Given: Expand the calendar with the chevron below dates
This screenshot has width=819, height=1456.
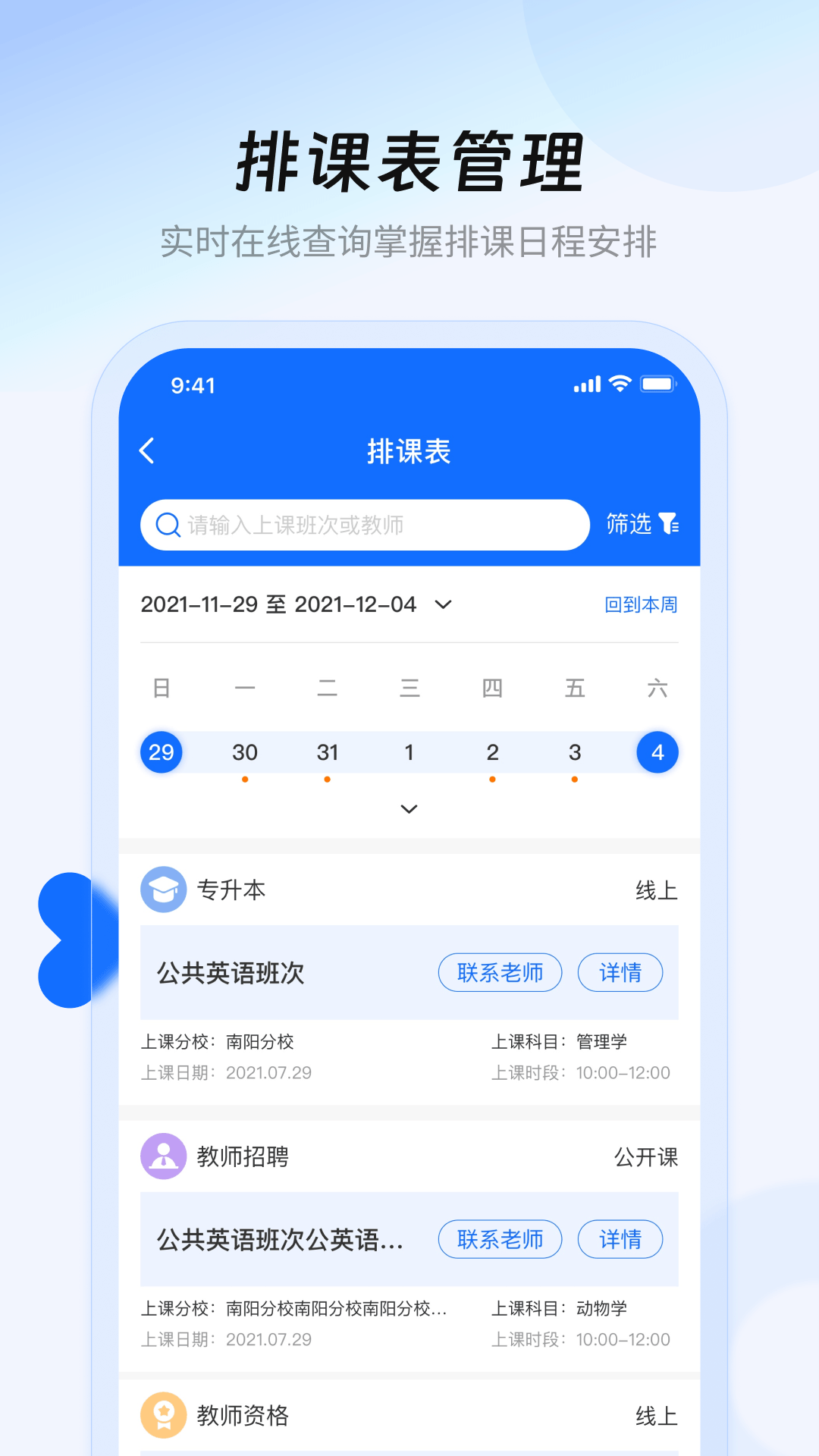Looking at the screenshot, I should [409, 809].
